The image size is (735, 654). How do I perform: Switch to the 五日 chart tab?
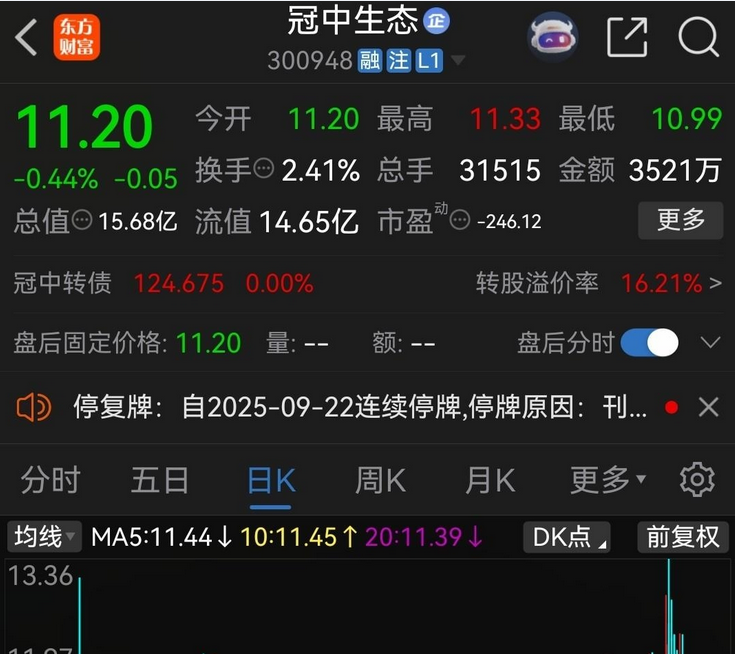[x=160, y=480]
